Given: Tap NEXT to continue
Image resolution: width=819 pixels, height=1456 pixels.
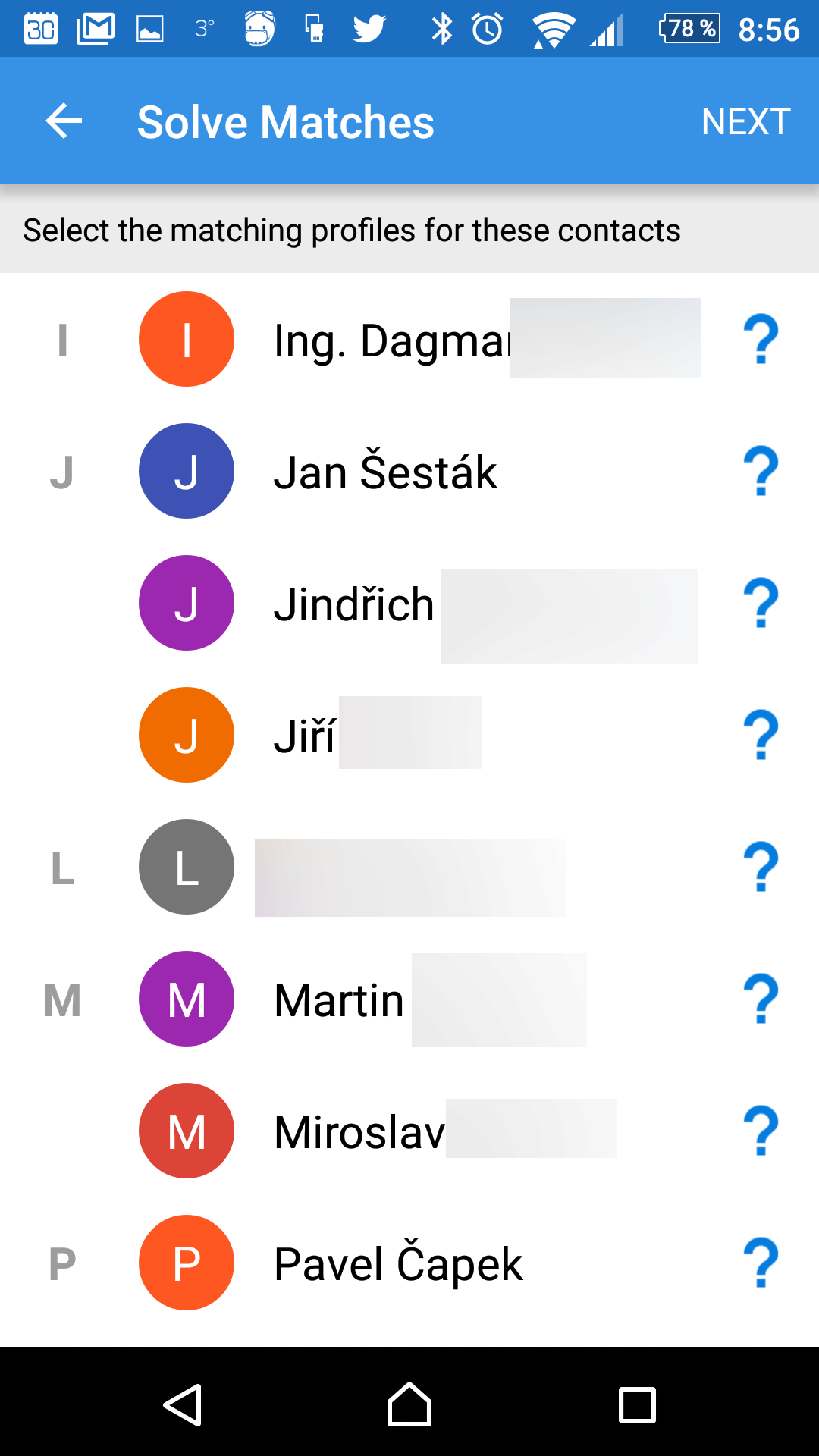Looking at the screenshot, I should click(746, 122).
